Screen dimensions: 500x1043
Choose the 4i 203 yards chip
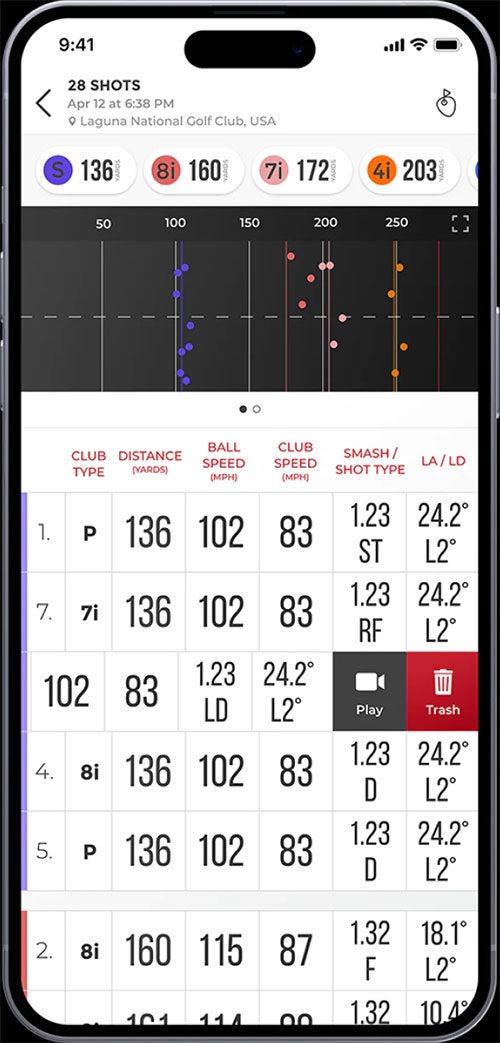coord(410,171)
